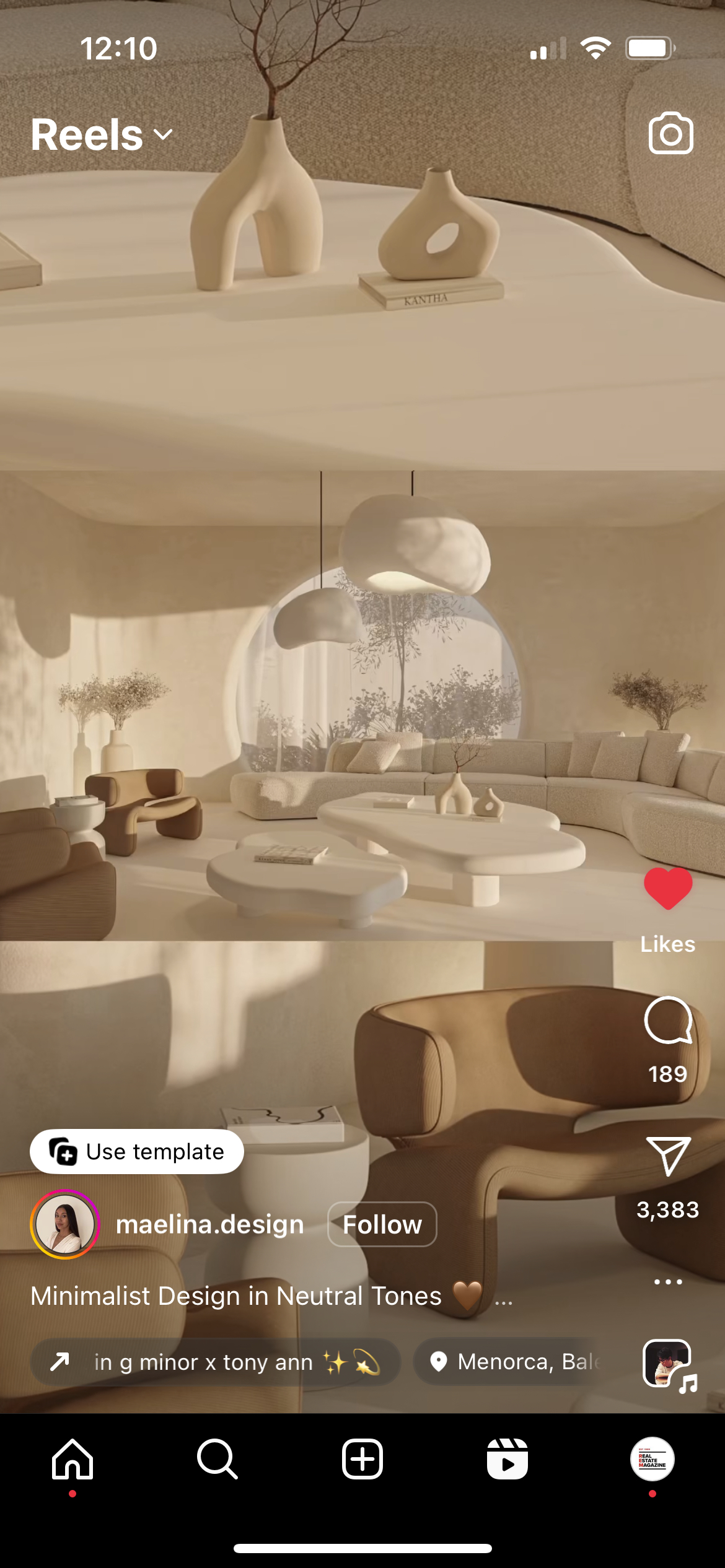
Task: Switch to the Search tab
Action: pos(217,1459)
